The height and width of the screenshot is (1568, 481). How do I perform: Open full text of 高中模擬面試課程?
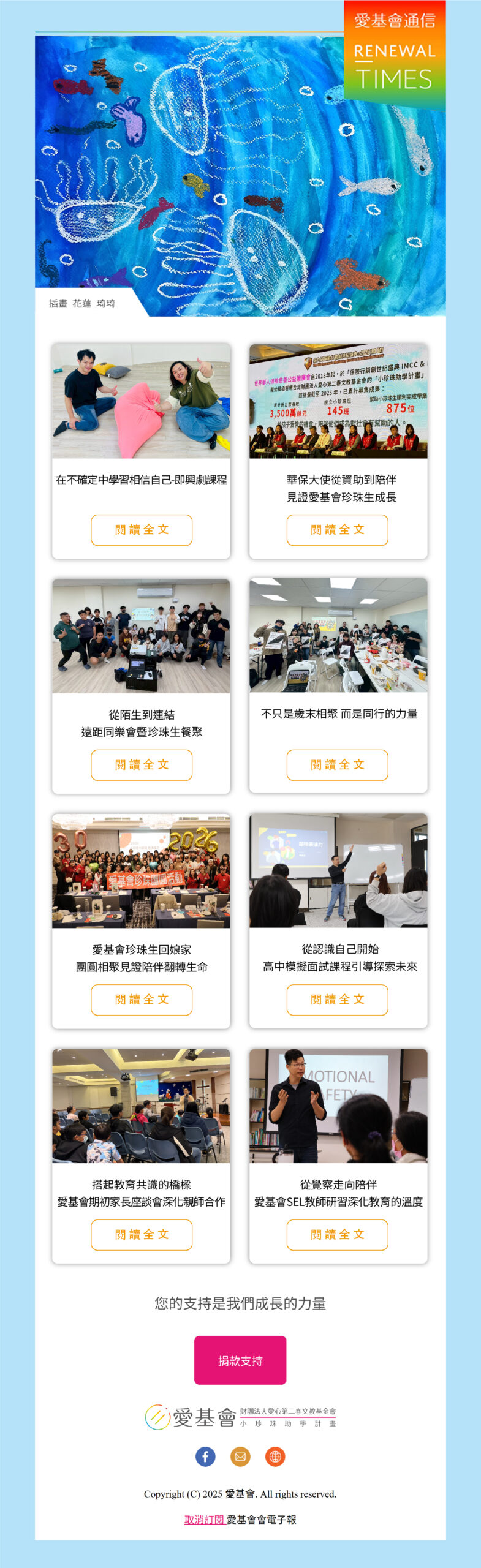(x=337, y=1000)
